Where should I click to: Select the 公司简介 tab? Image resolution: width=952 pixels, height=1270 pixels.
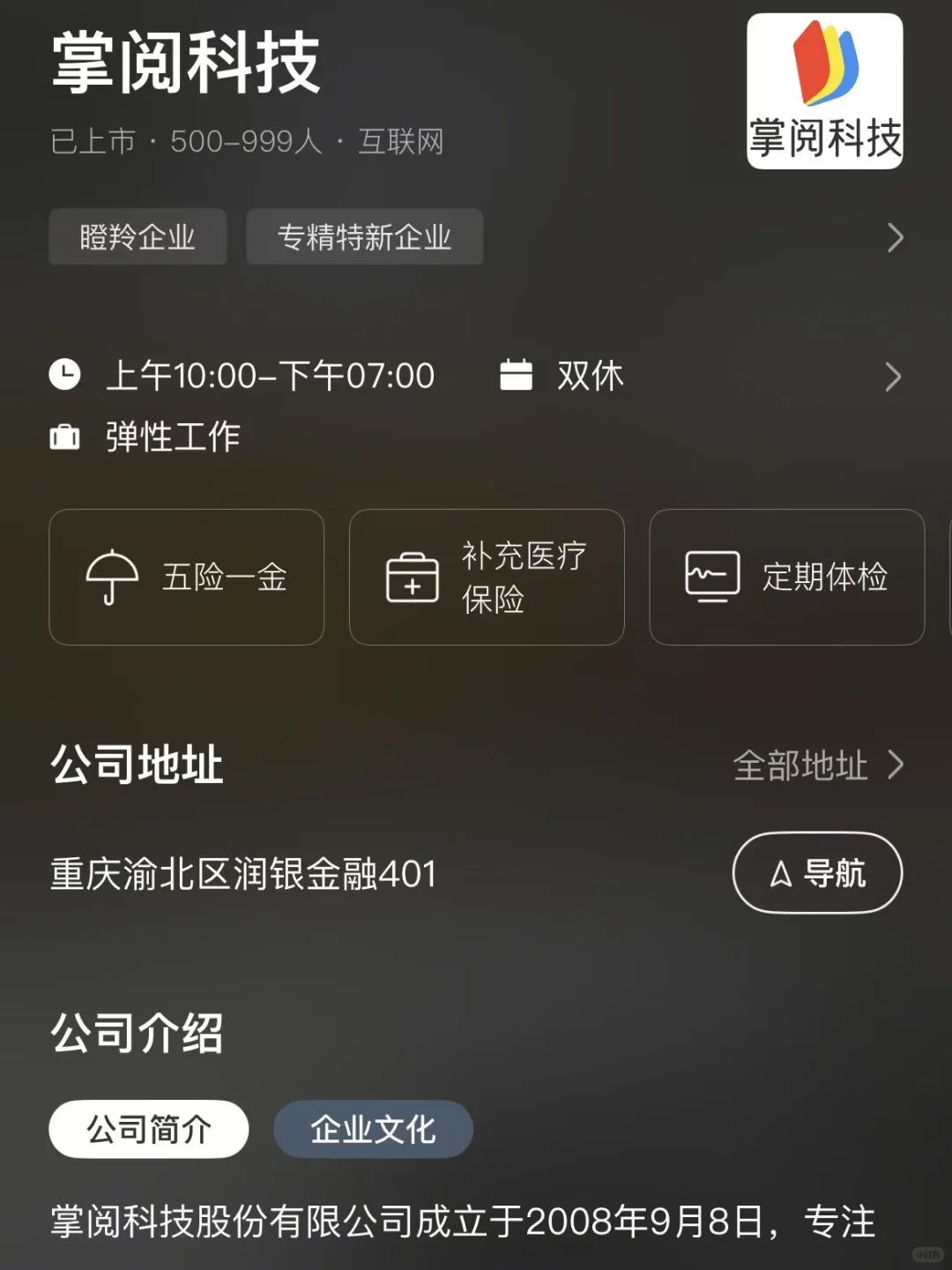pyautogui.click(x=149, y=1129)
